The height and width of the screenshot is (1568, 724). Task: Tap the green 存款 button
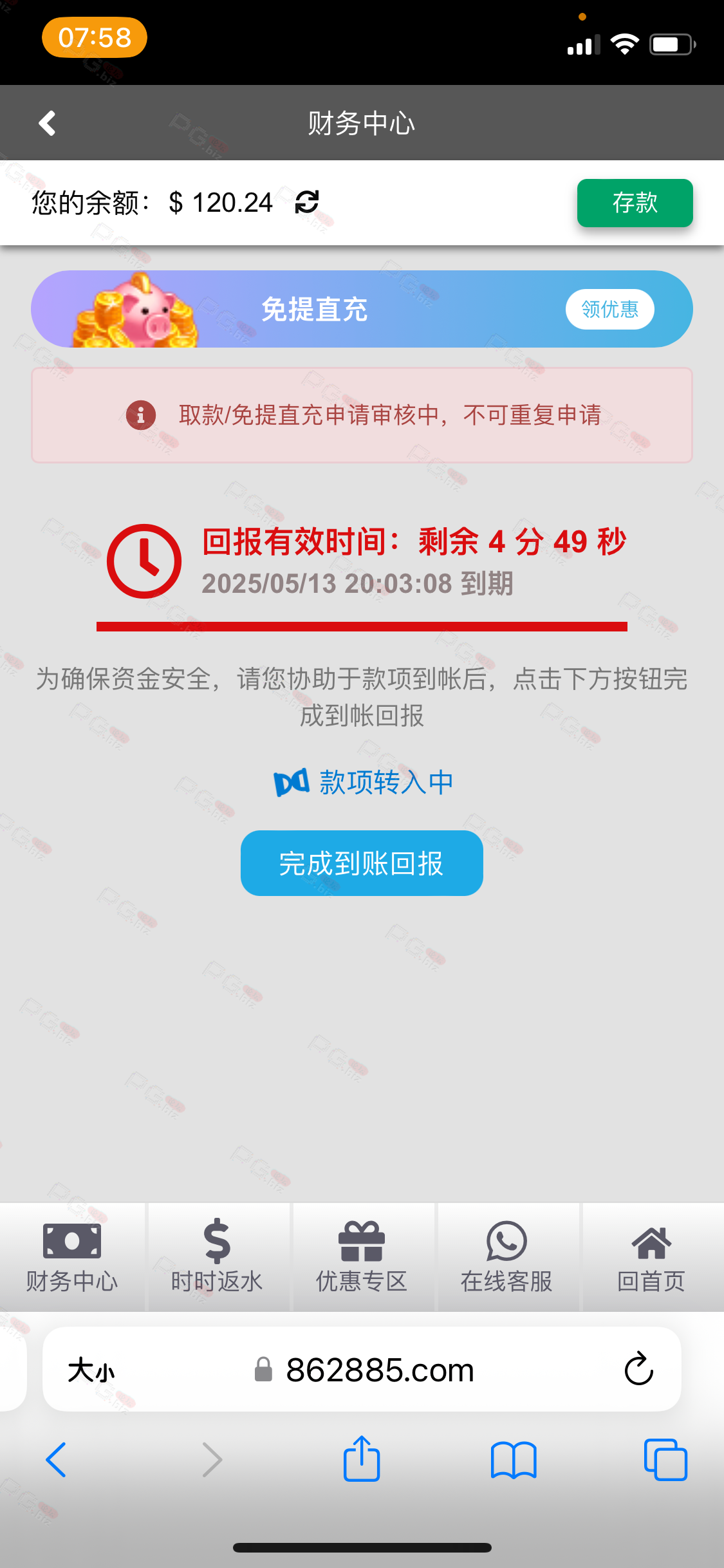tap(634, 203)
